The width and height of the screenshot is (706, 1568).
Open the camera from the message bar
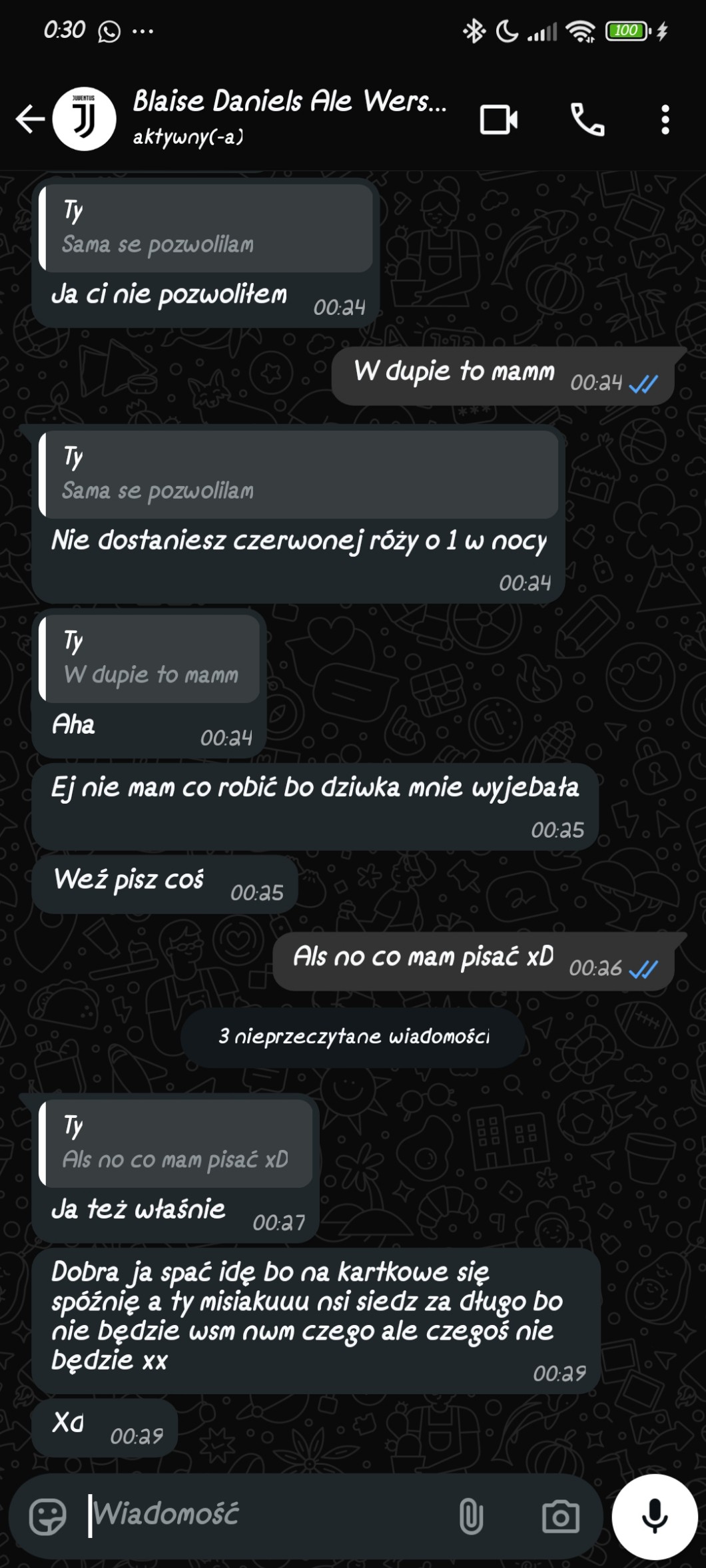[x=560, y=1516]
